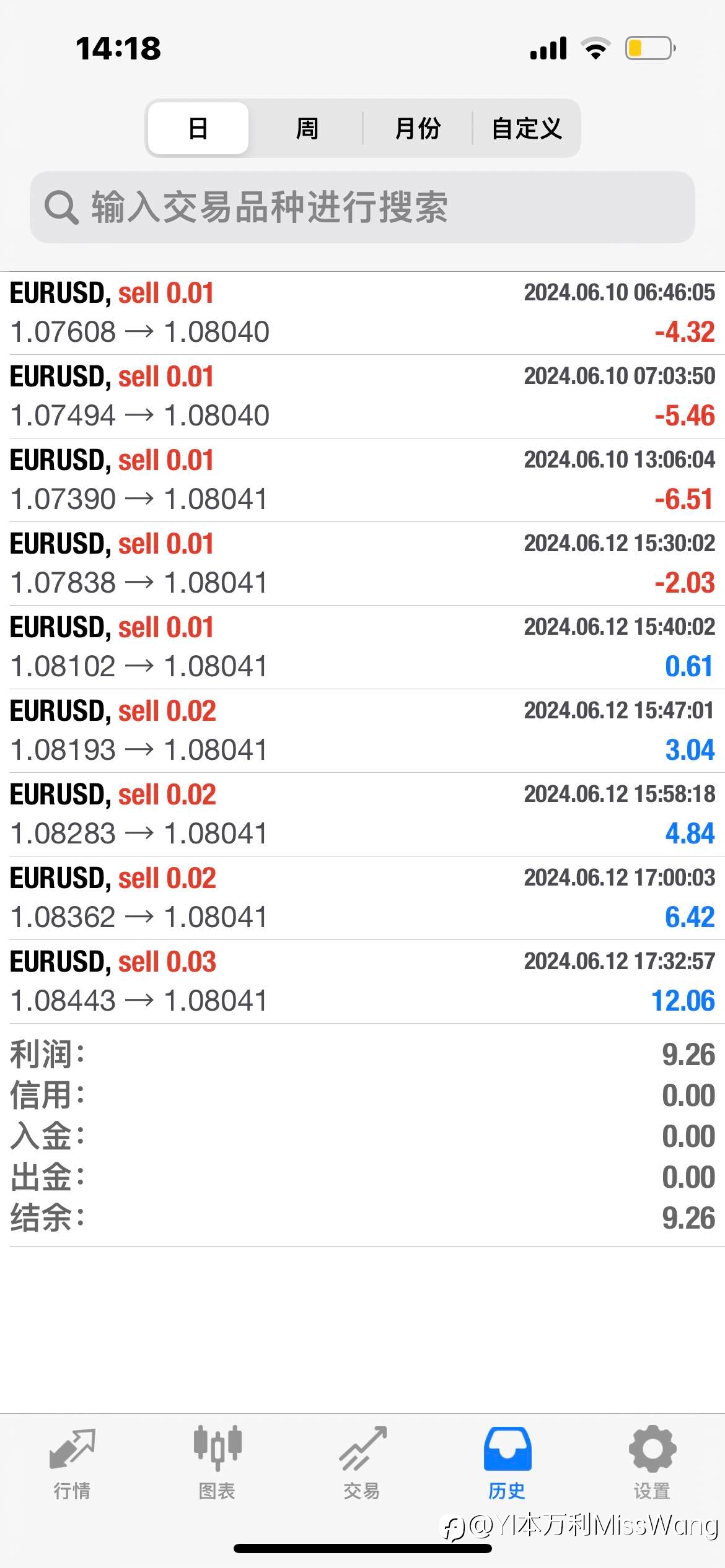Screen dimensions: 725x1568
Task: View the EURUSD trade with 4.84 profit
Action: pyautogui.click(x=362, y=814)
